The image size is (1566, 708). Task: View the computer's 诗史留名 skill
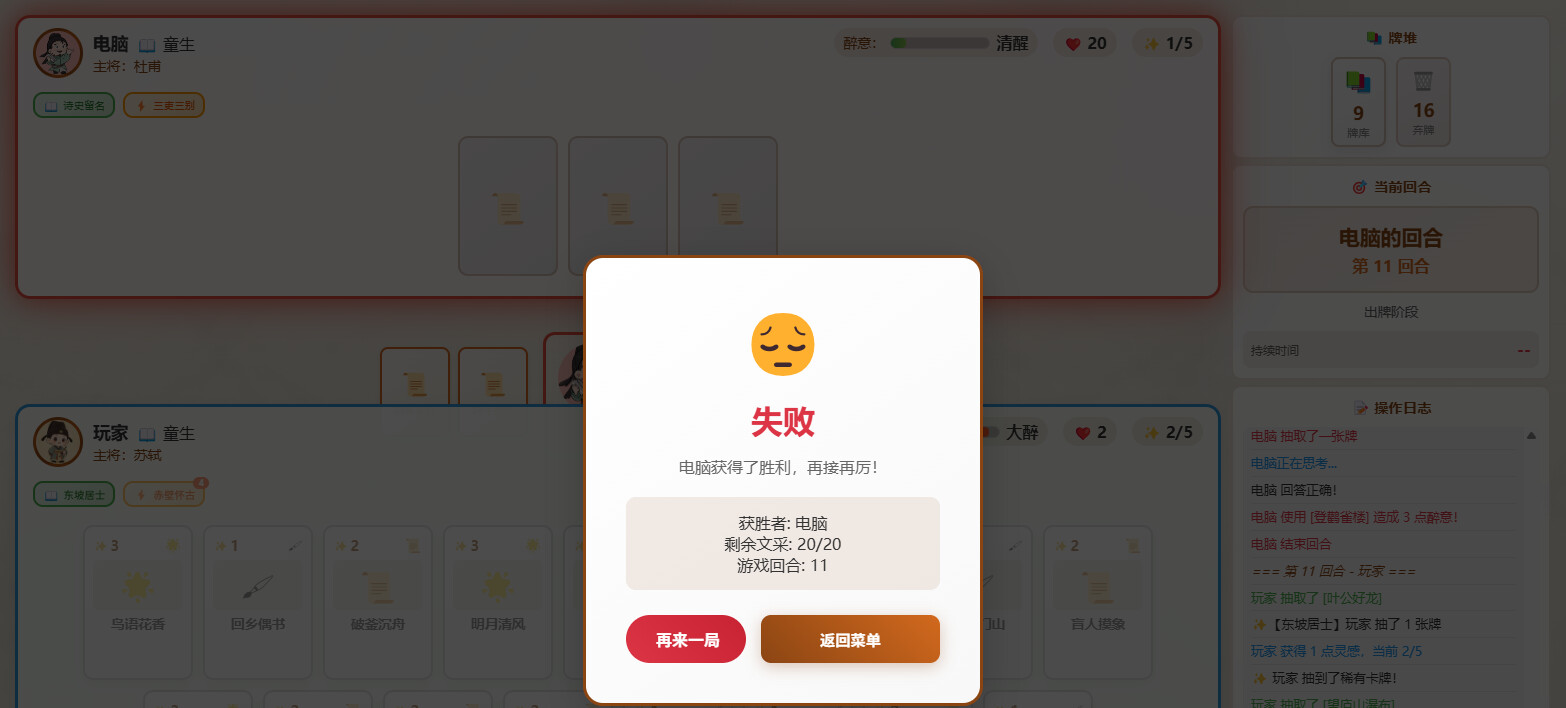click(x=75, y=105)
